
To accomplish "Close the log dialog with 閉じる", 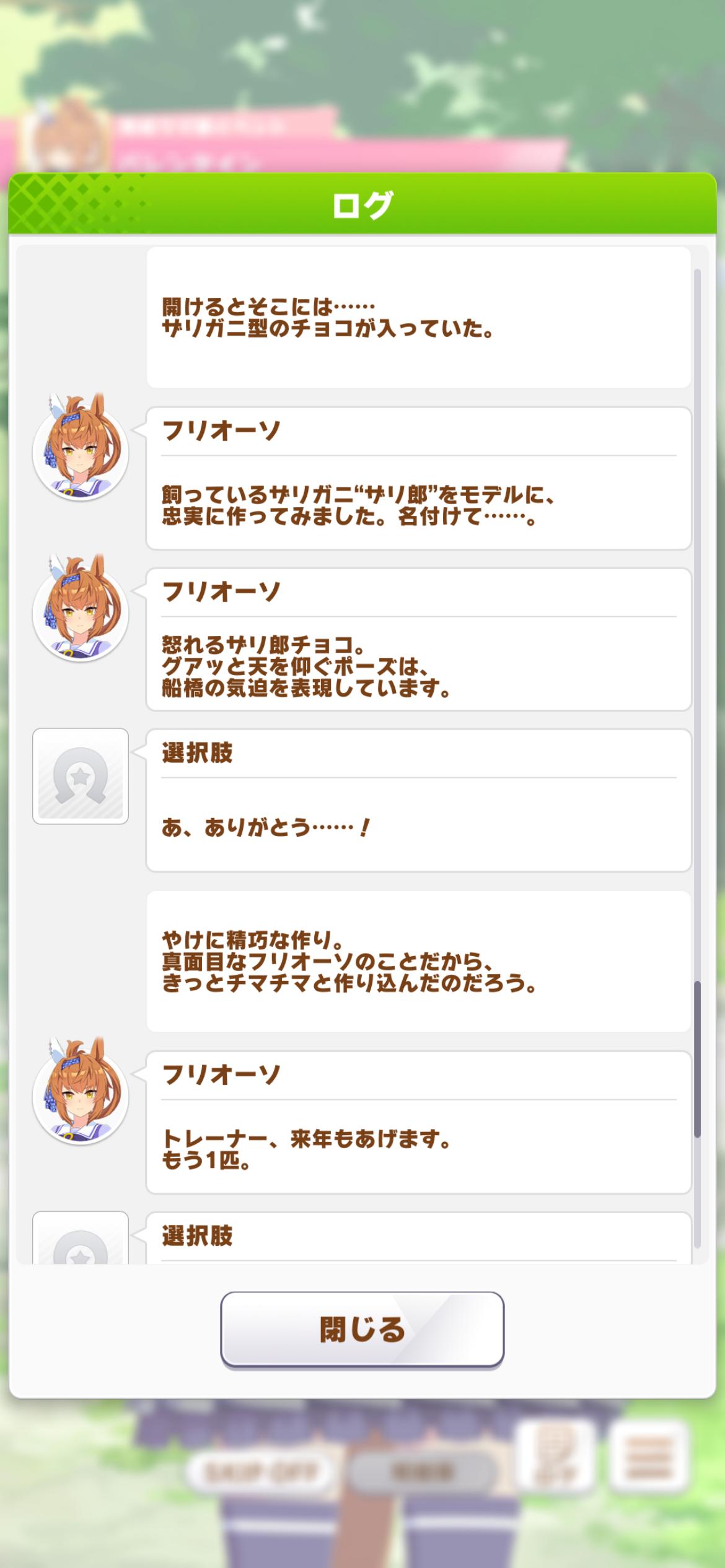I will (362, 1328).
